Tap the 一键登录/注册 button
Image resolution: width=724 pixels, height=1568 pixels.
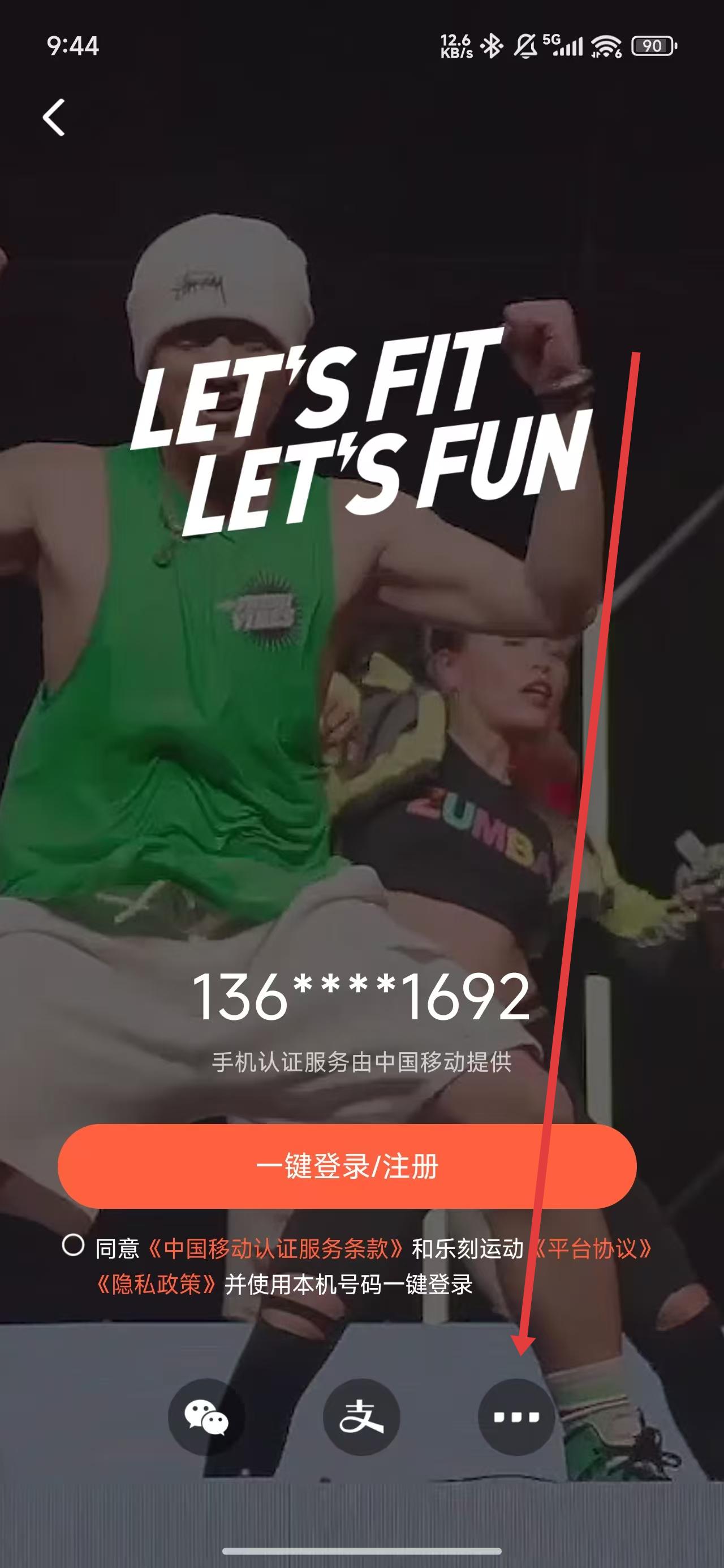347,1166
